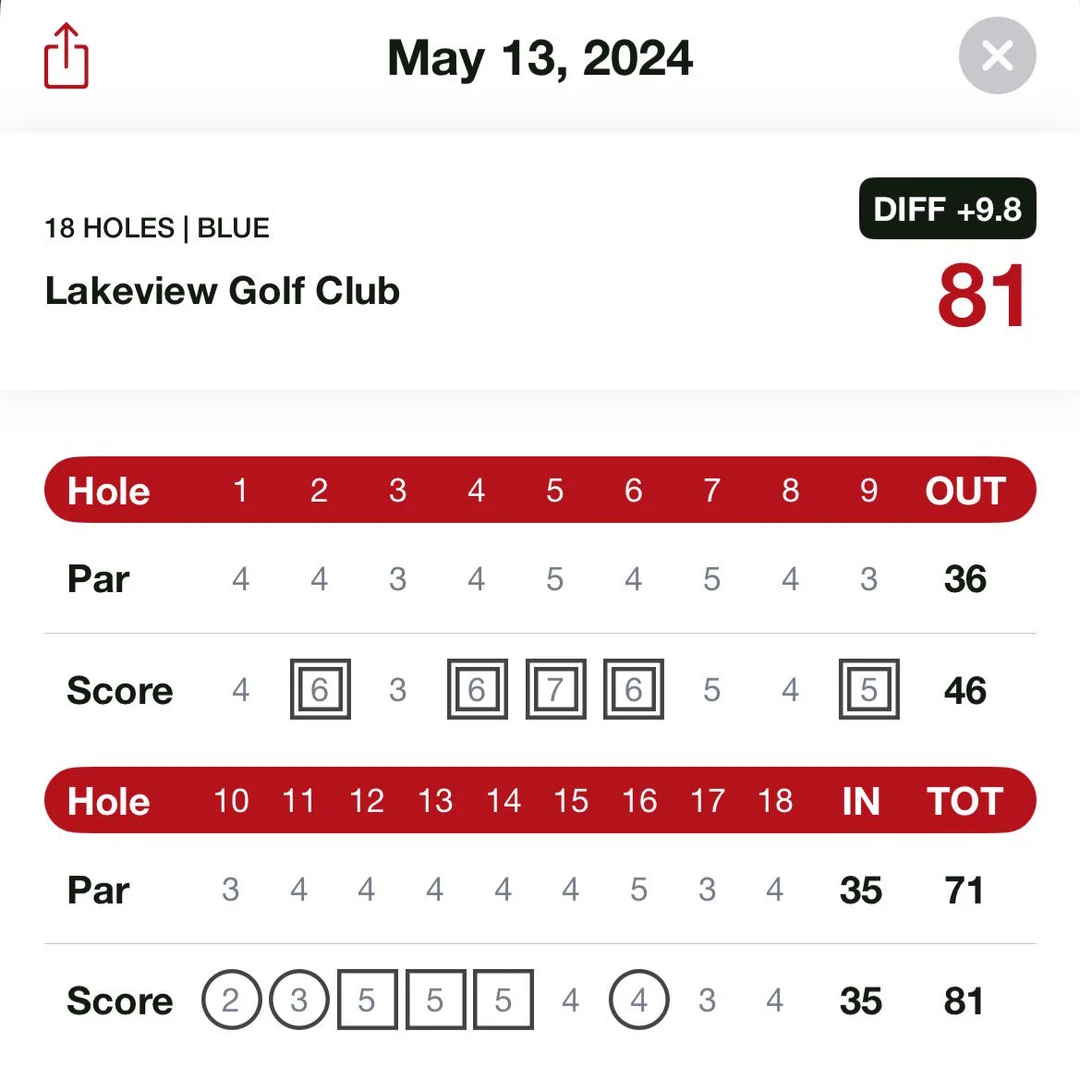Tap the circled 3 on hole 11
Image resolution: width=1080 pixels, height=1091 pixels.
pyautogui.click(x=299, y=1000)
